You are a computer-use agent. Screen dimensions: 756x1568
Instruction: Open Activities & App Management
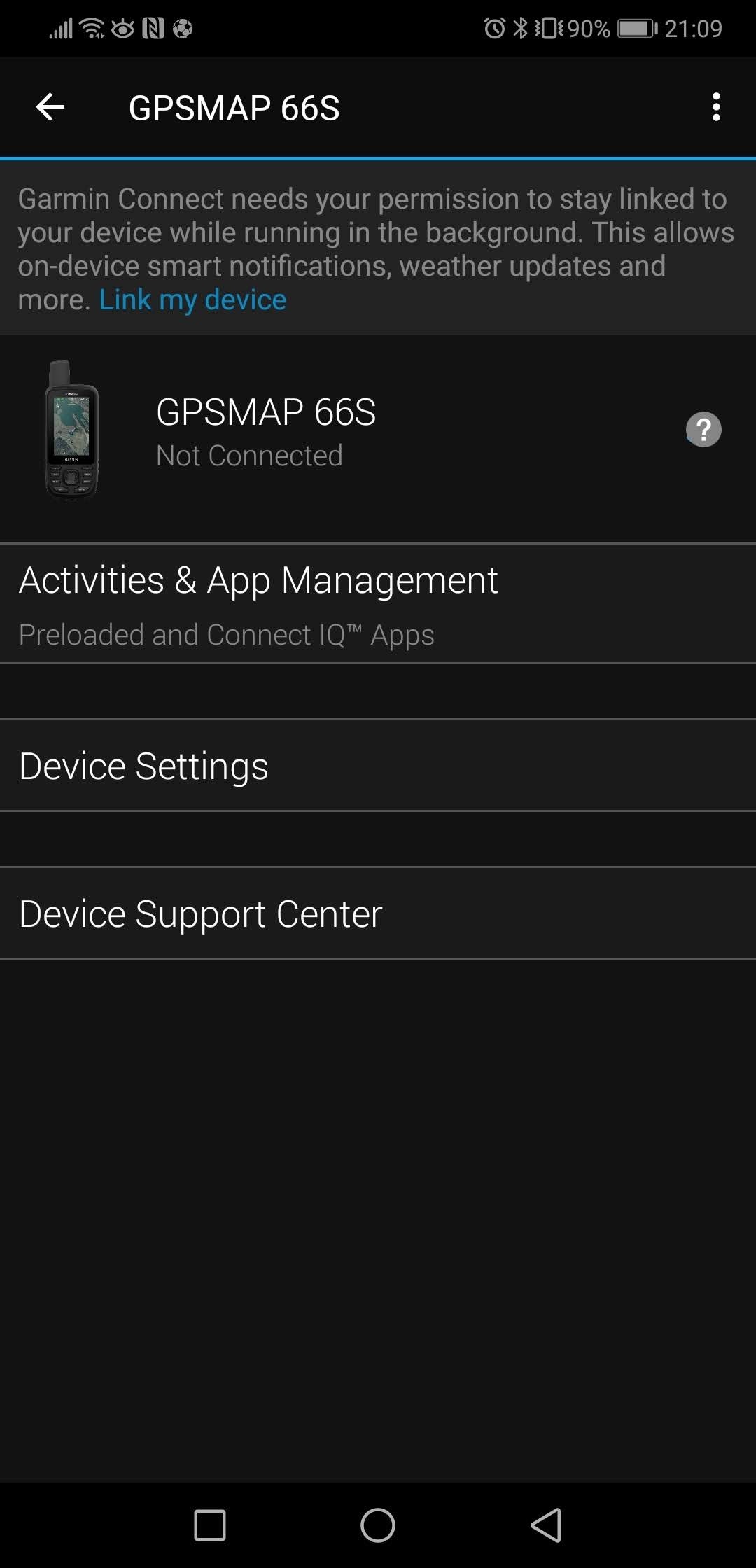(x=378, y=603)
